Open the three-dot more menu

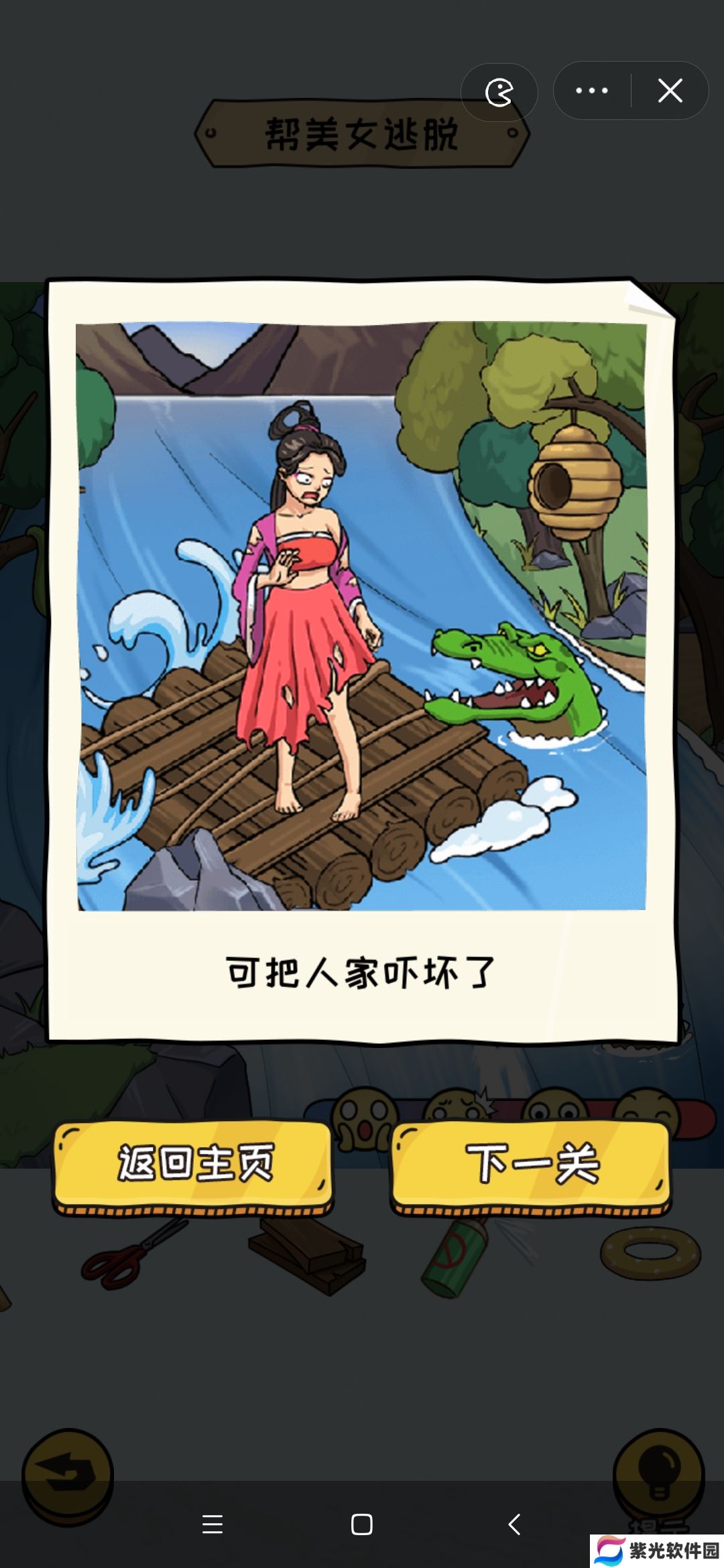(592, 90)
